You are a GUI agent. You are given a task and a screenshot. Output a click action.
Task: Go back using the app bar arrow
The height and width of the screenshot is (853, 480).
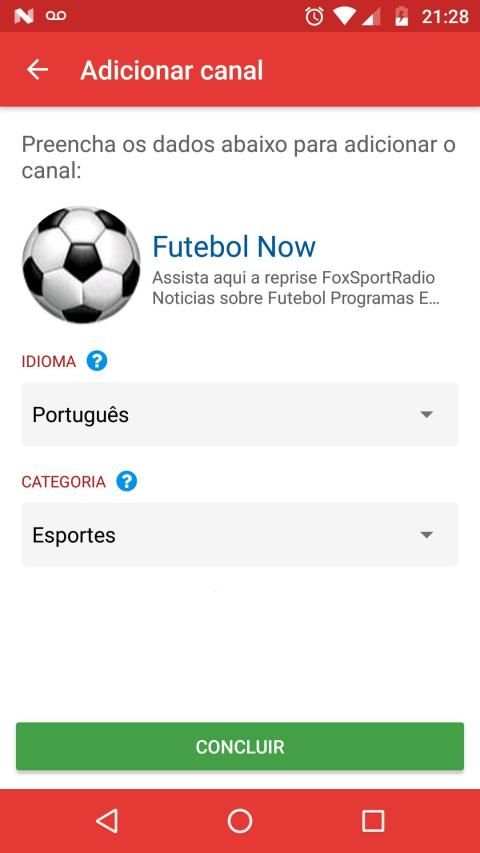coord(38,70)
